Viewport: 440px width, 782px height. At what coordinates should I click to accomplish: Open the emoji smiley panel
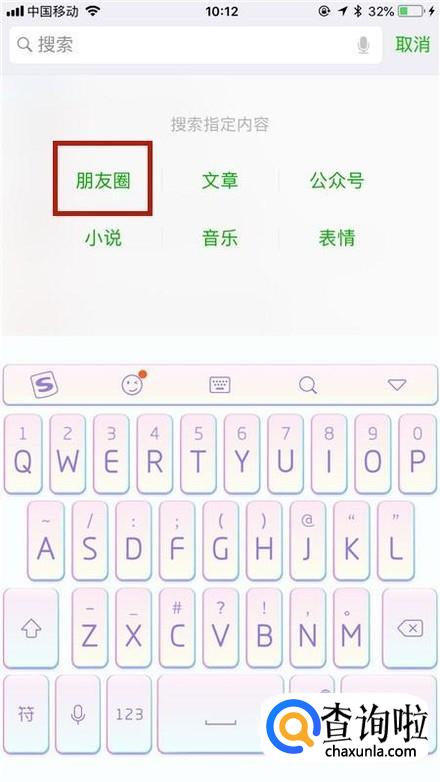point(133,384)
